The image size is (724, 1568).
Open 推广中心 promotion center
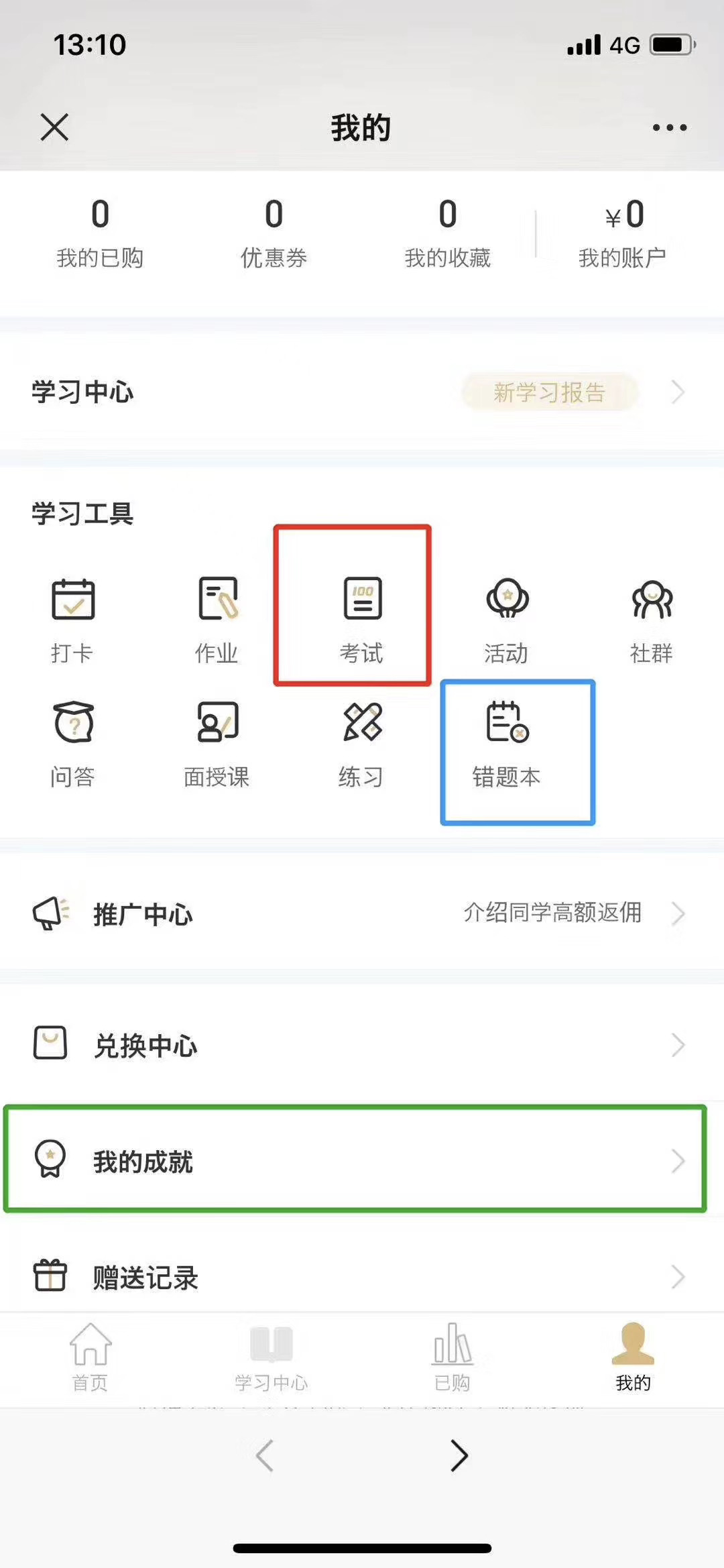(x=362, y=913)
